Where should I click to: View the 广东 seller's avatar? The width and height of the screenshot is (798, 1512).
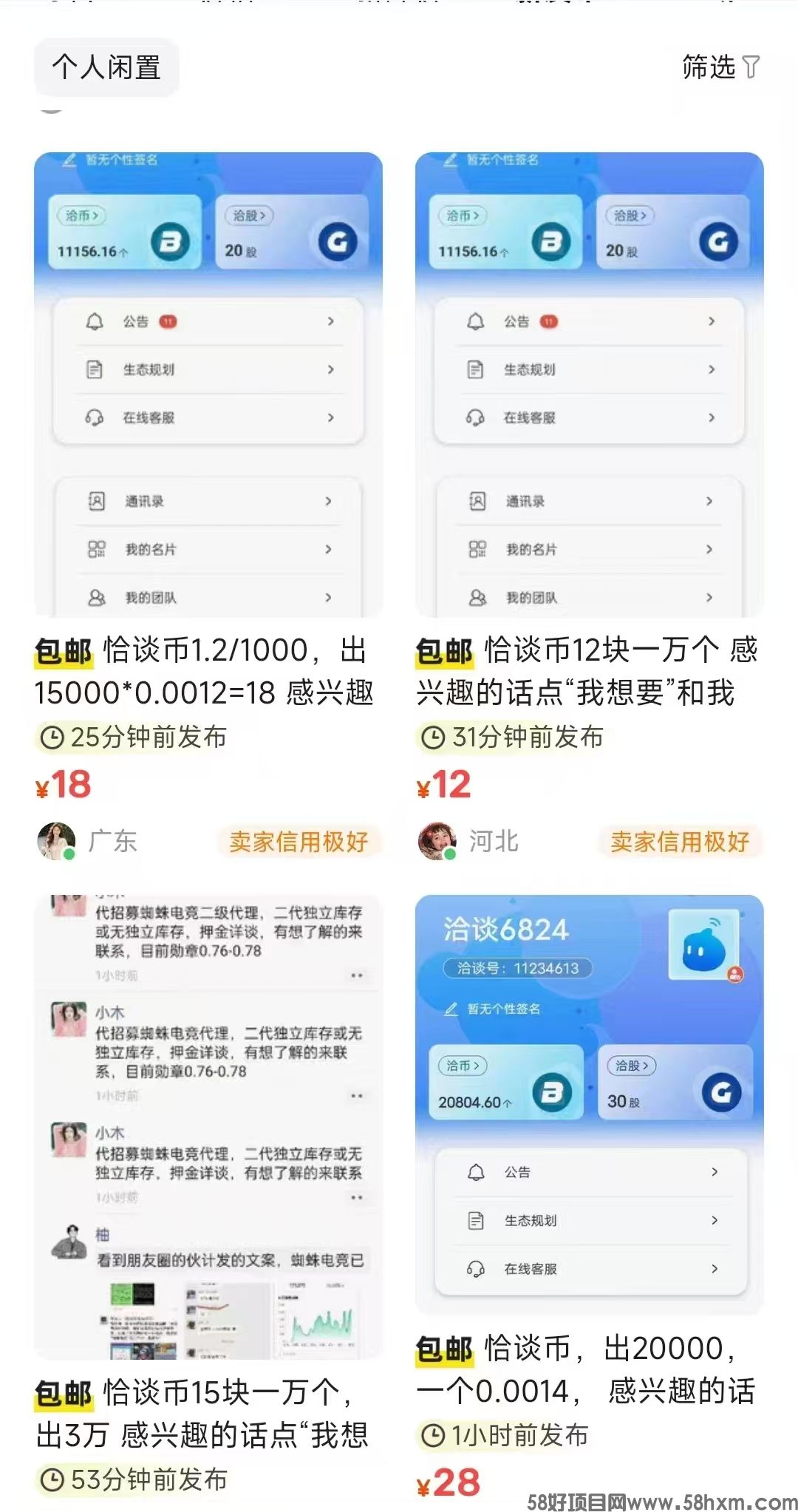point(56,841)
